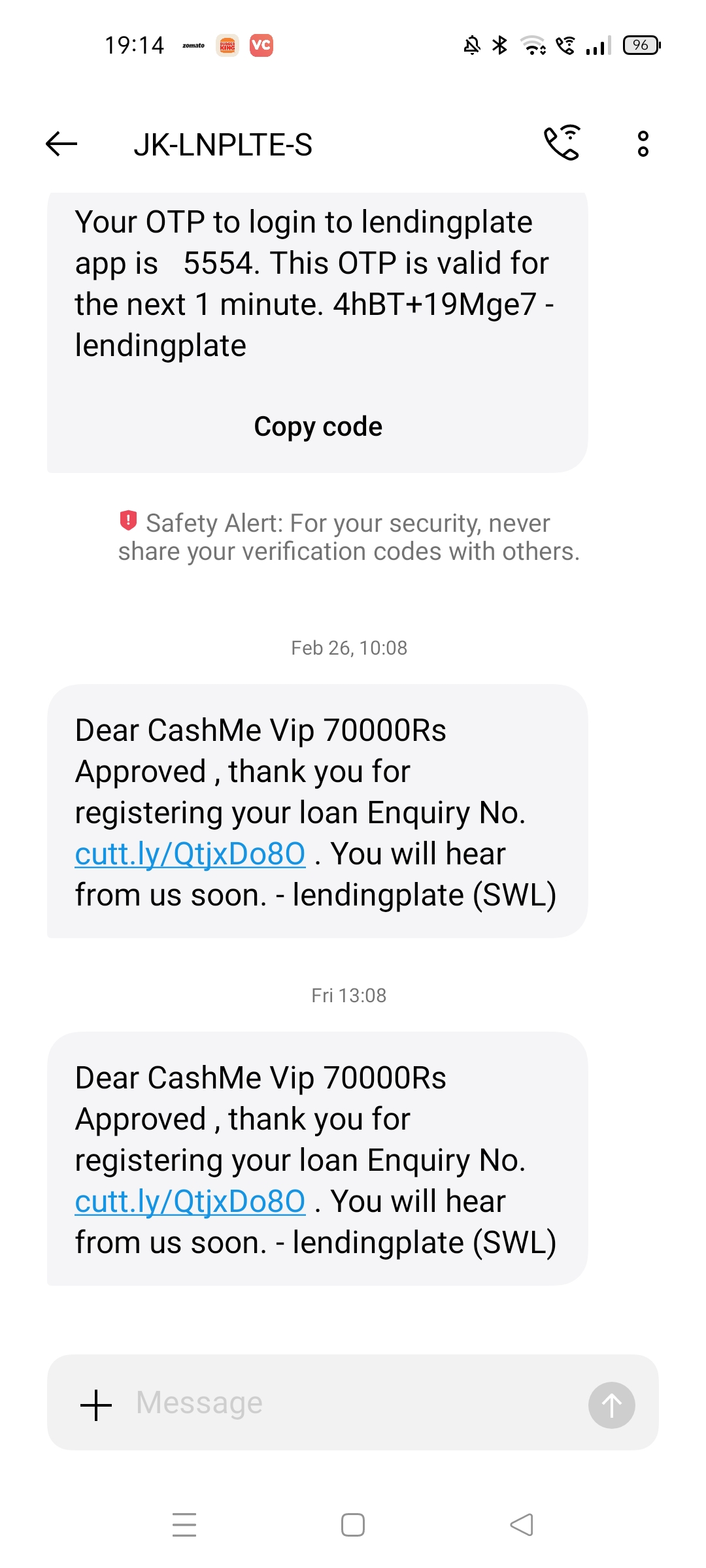Open recent apps from navigation bar

pyautogui.click(x=184, y=1525)
